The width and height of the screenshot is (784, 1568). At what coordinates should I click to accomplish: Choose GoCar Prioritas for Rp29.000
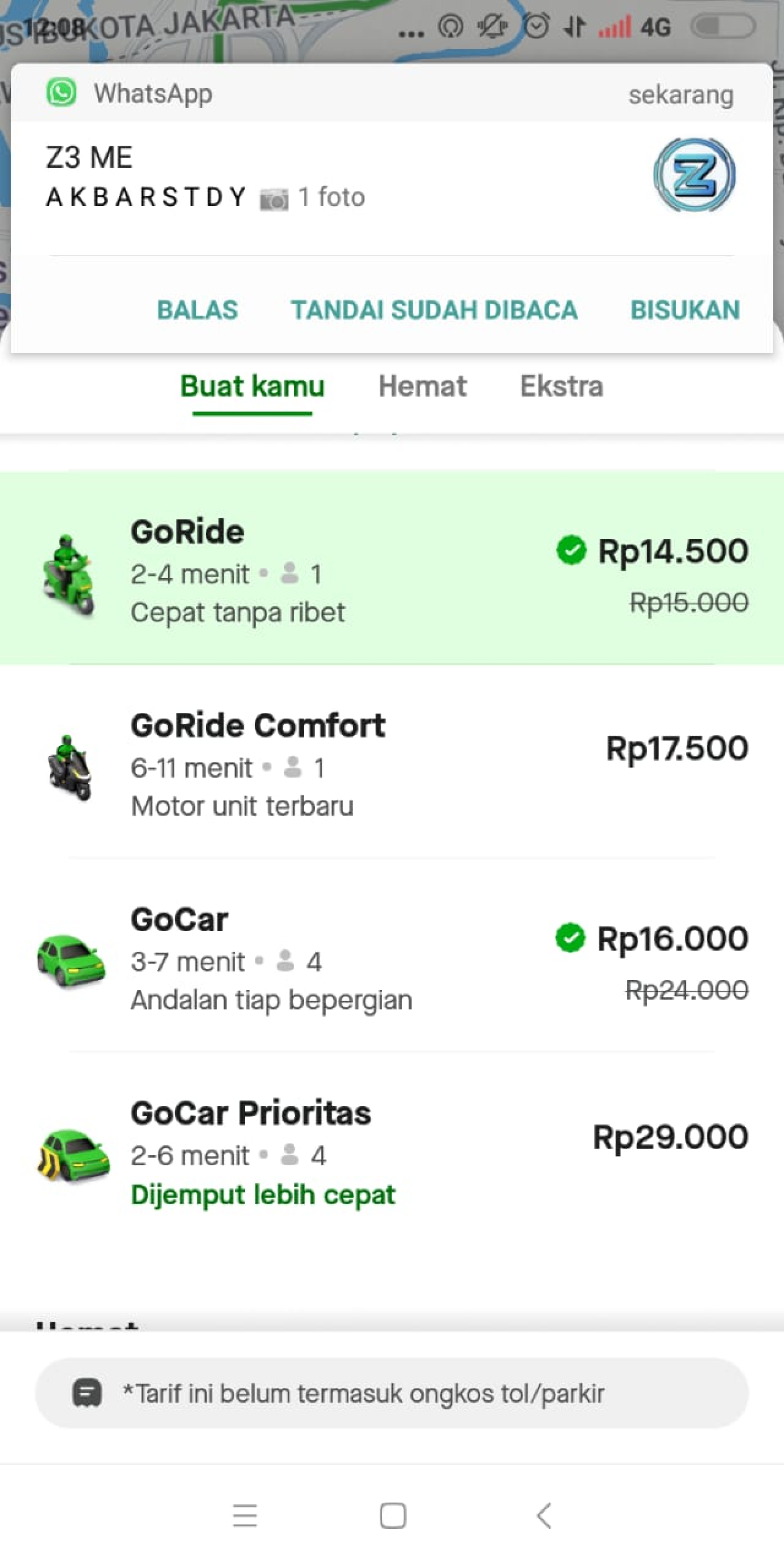392,1150
